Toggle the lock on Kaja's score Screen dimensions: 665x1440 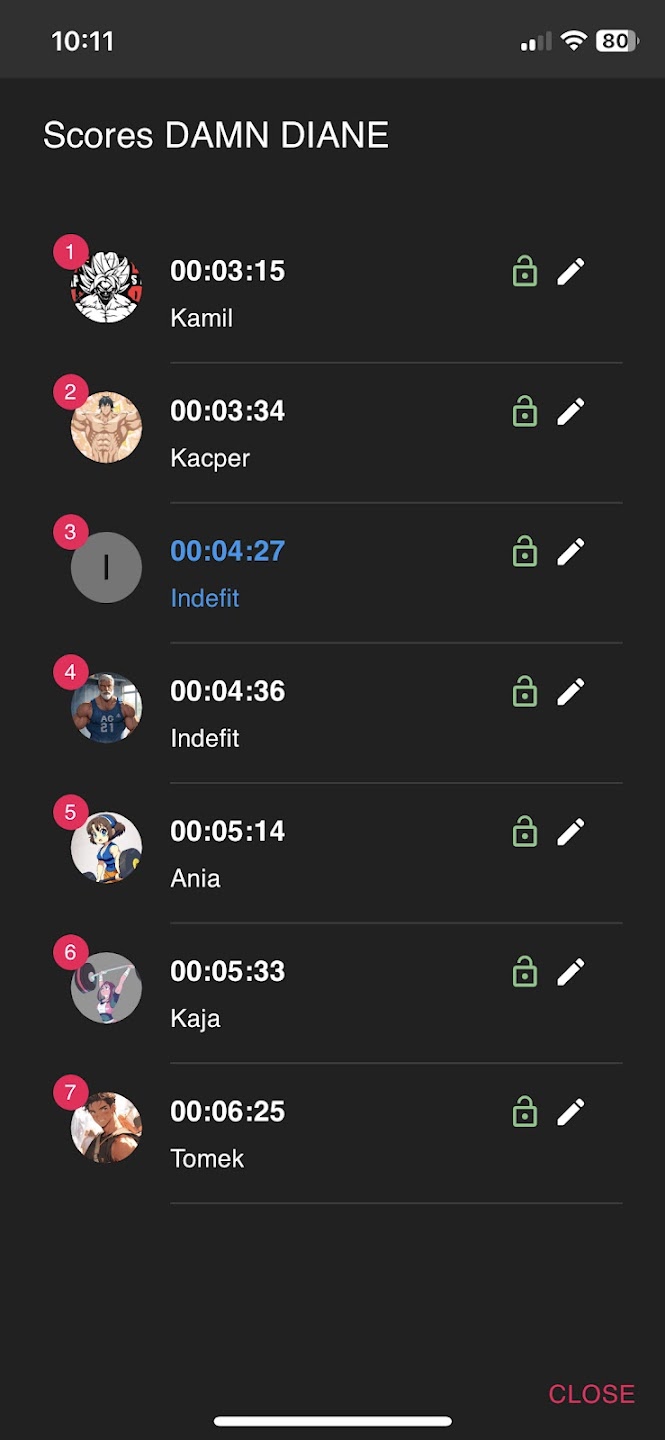coord(525,971)
